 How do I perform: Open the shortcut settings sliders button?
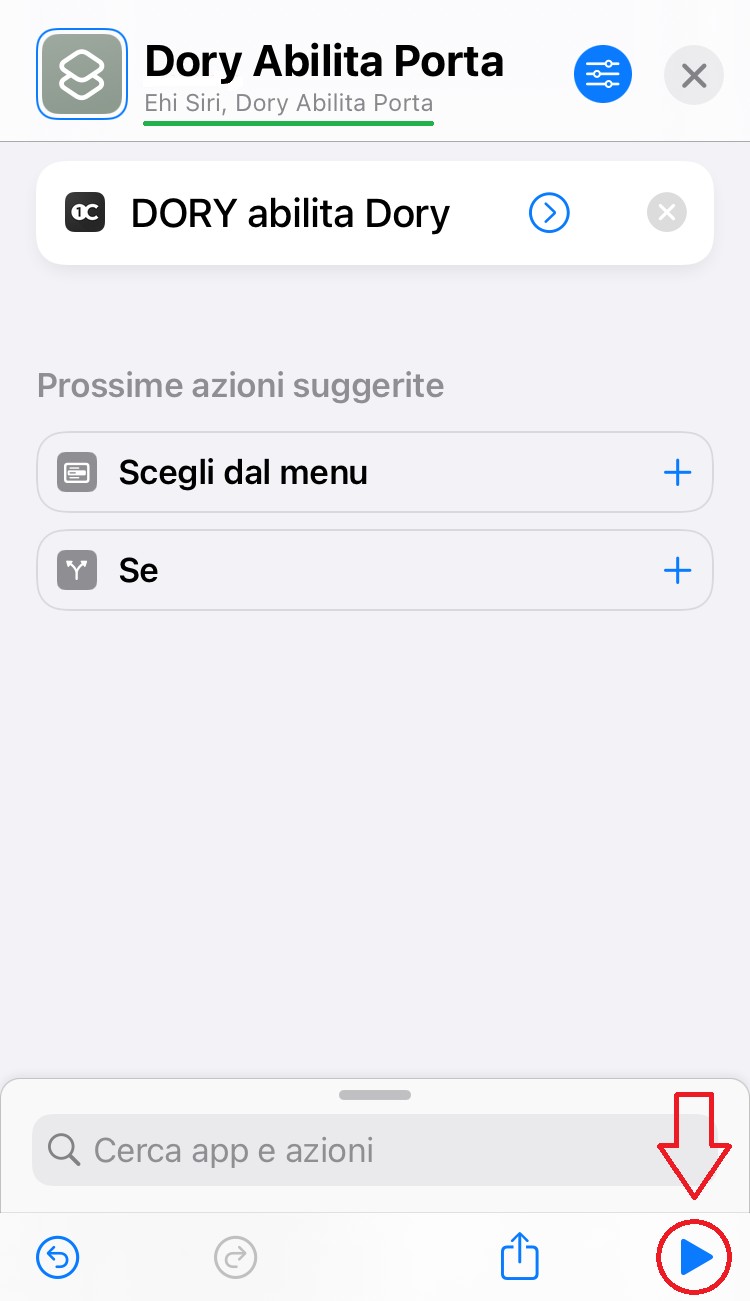603,75
